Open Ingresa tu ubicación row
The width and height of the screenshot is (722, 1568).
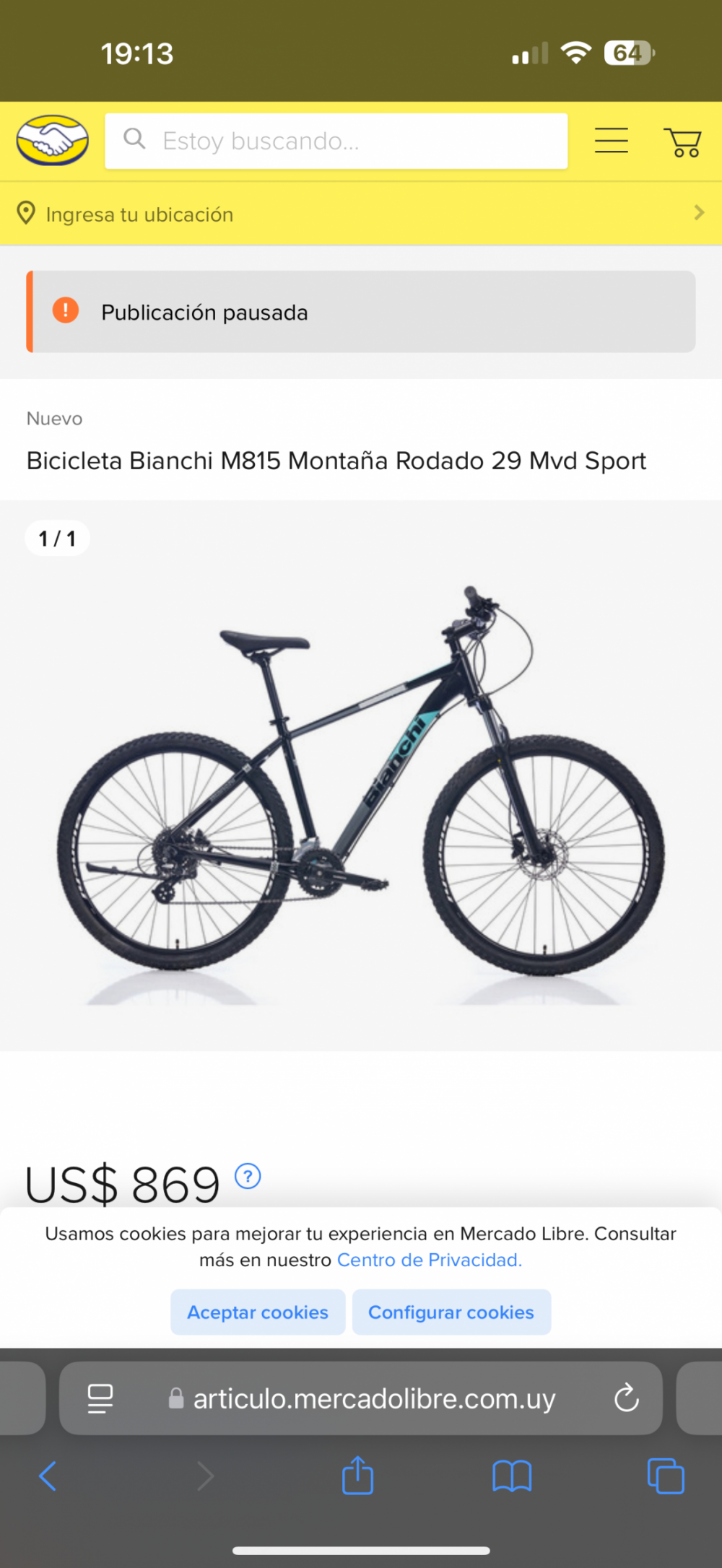(361, 214)
